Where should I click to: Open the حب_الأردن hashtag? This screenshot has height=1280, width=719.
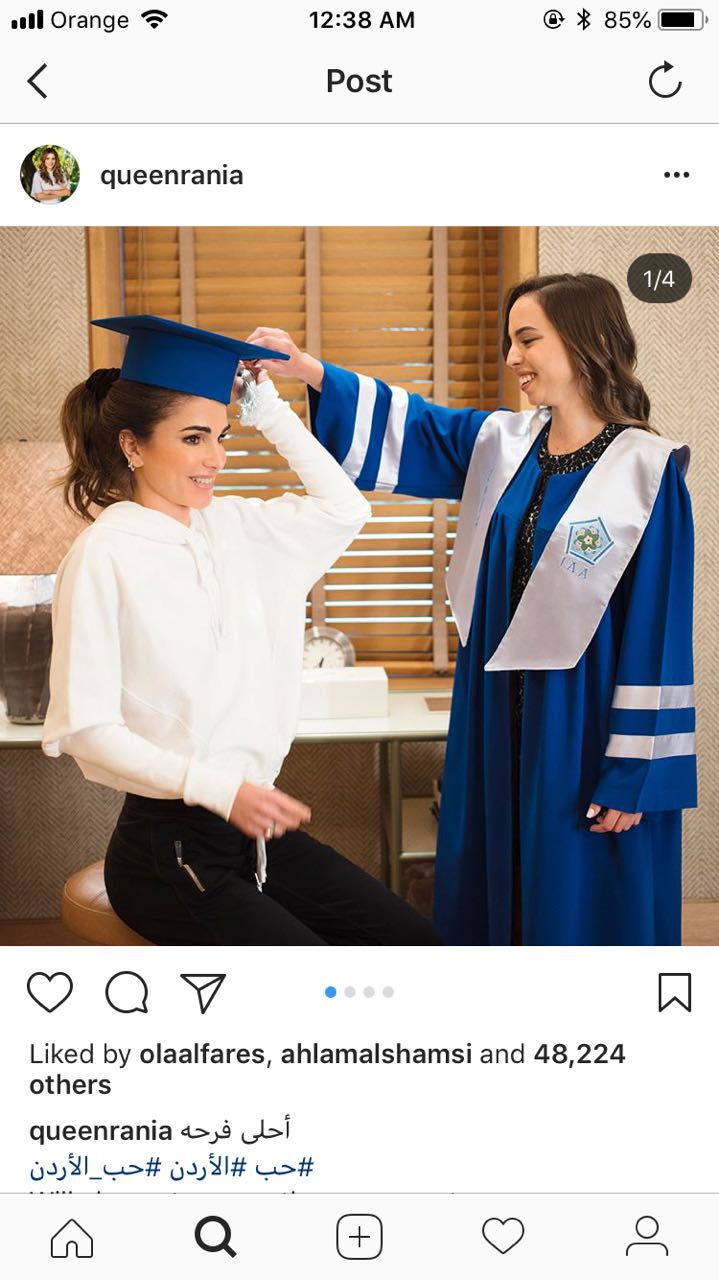tap(83, 1167)
